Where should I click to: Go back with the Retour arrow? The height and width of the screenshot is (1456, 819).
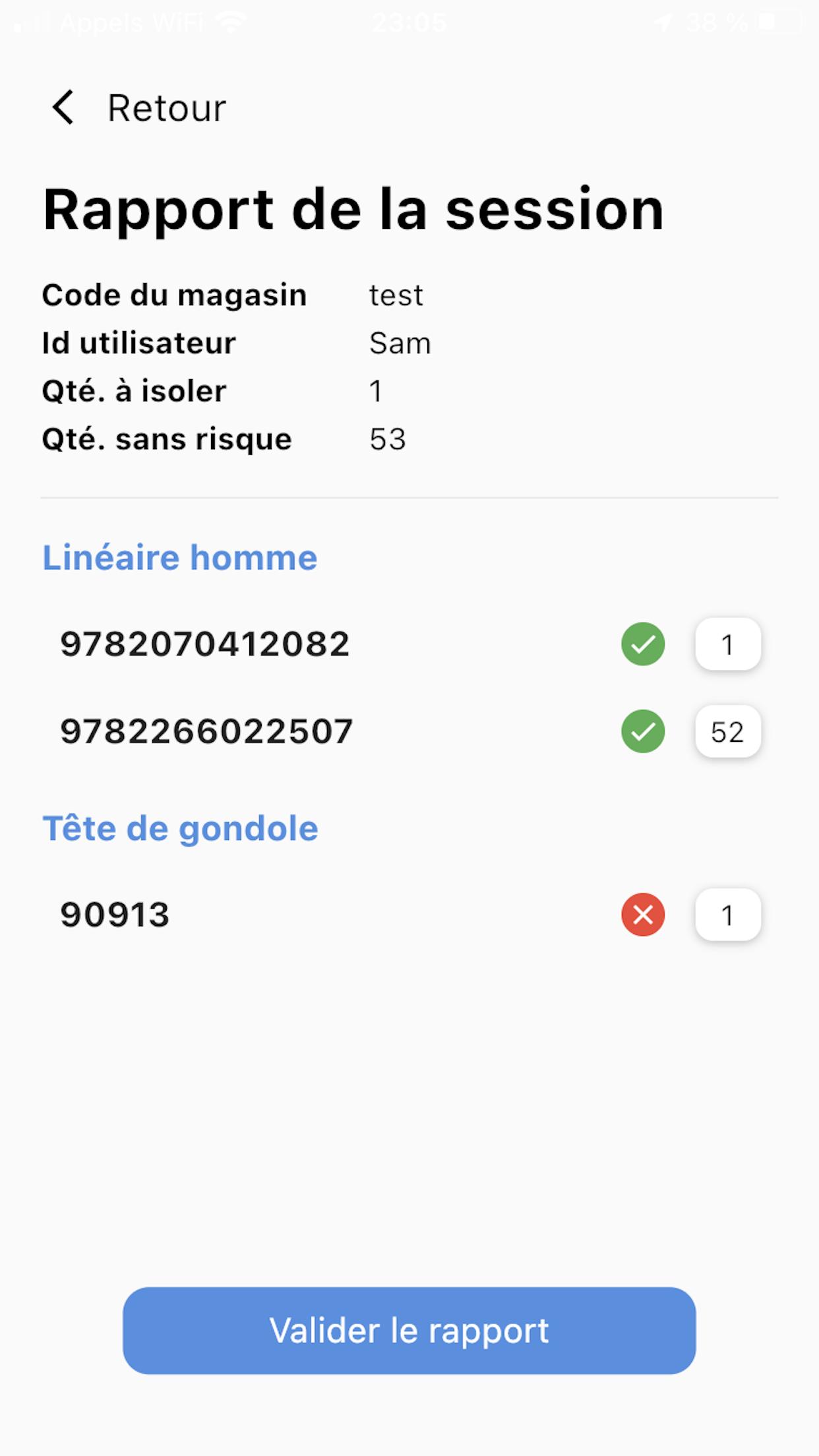point(64,107)
